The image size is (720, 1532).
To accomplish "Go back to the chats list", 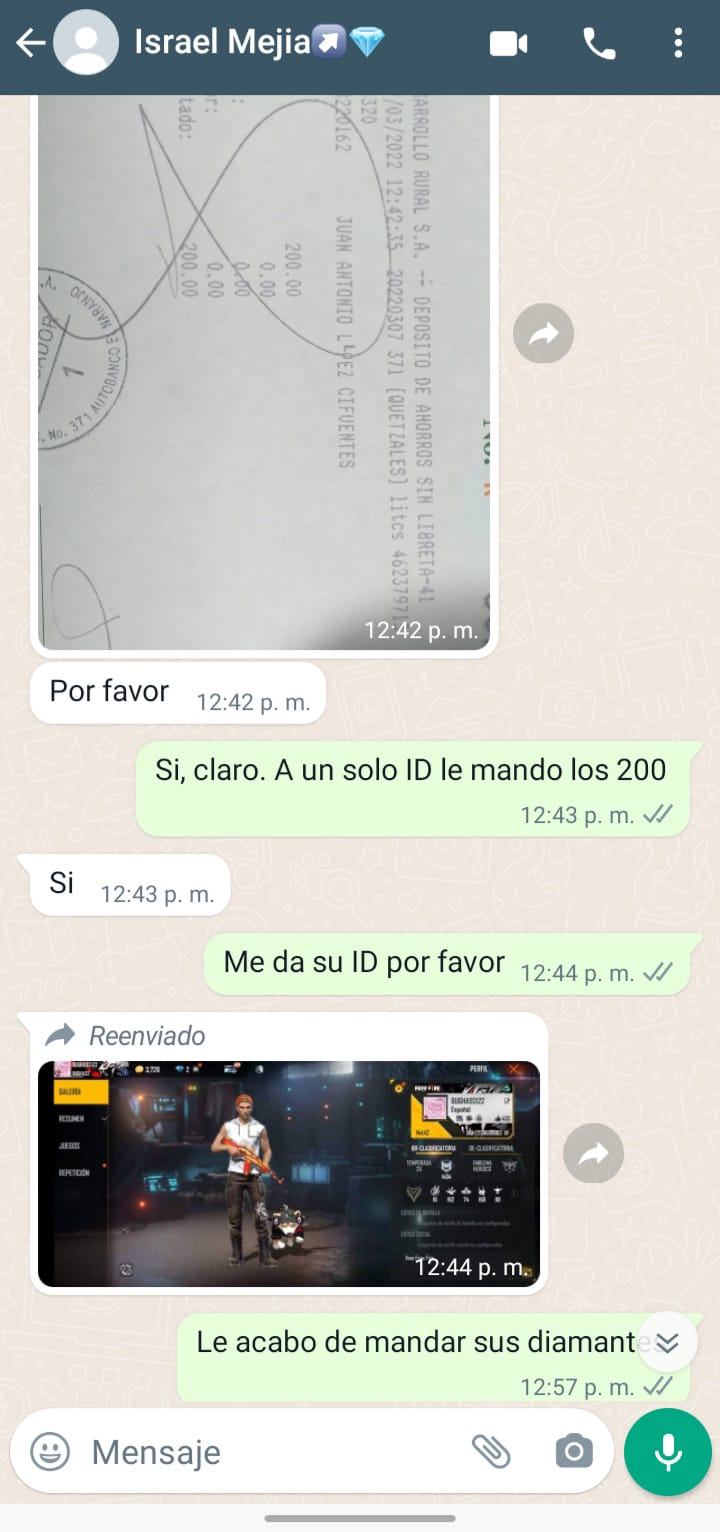I will coord(31,44).
